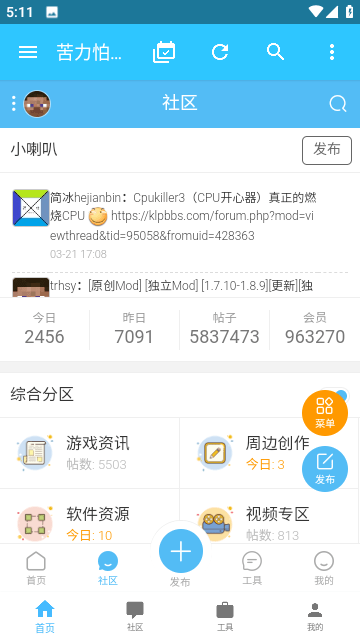The width and height of the screenshot is (360, 640).
Task: Open the community search magnifier
Action: 338,104
